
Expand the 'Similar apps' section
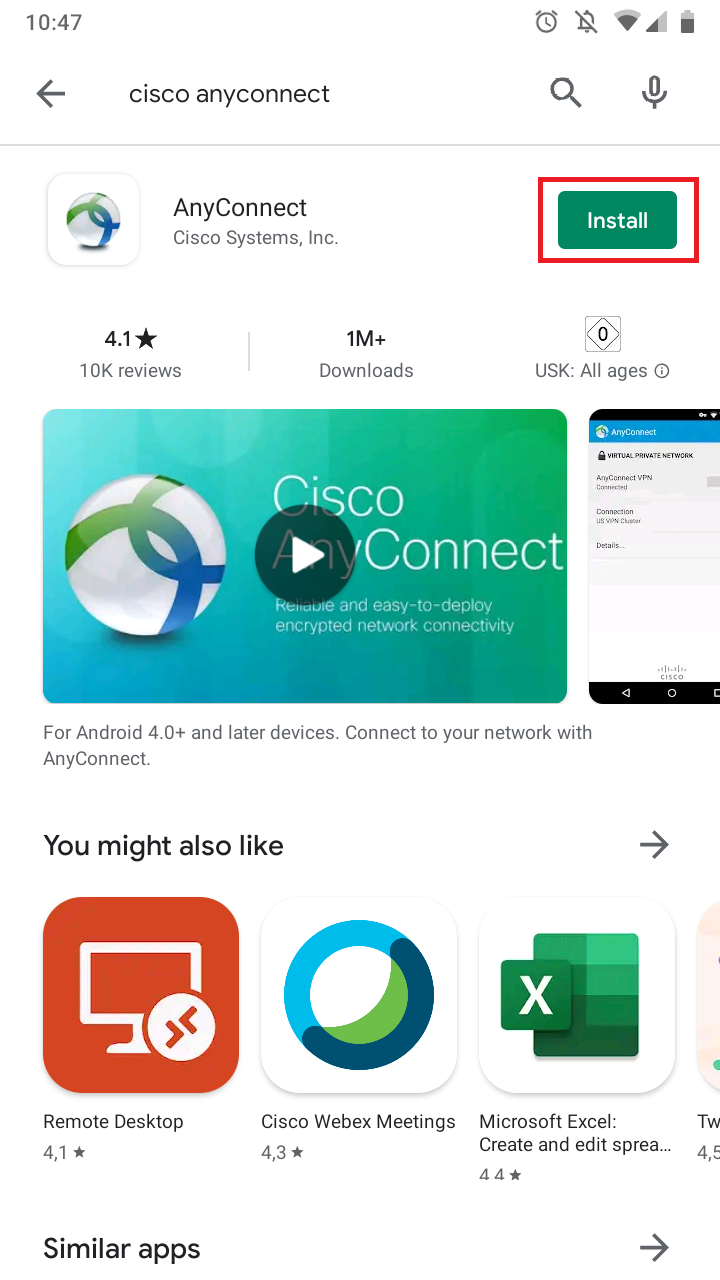coord(654,1247)
